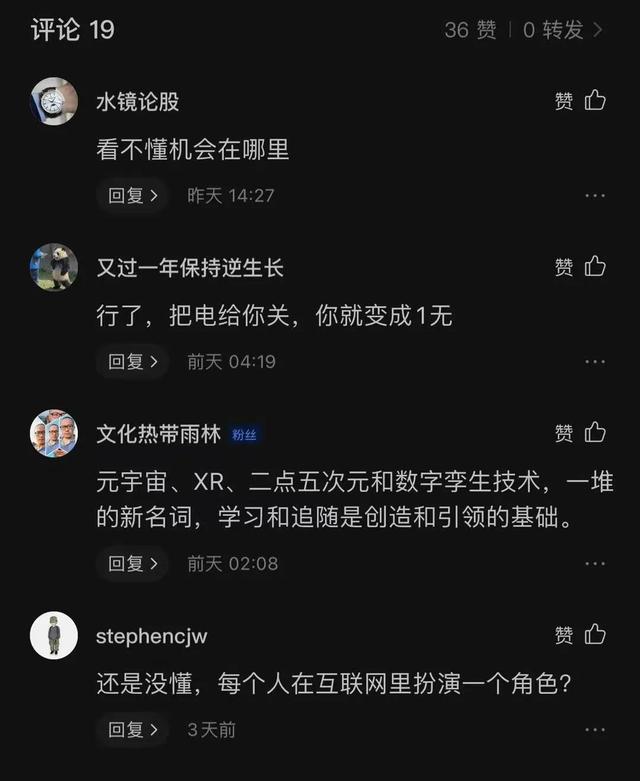
Task: Visit stephencjw's profile via avatar
Action: pyautogui.click(x=54, y=635)
